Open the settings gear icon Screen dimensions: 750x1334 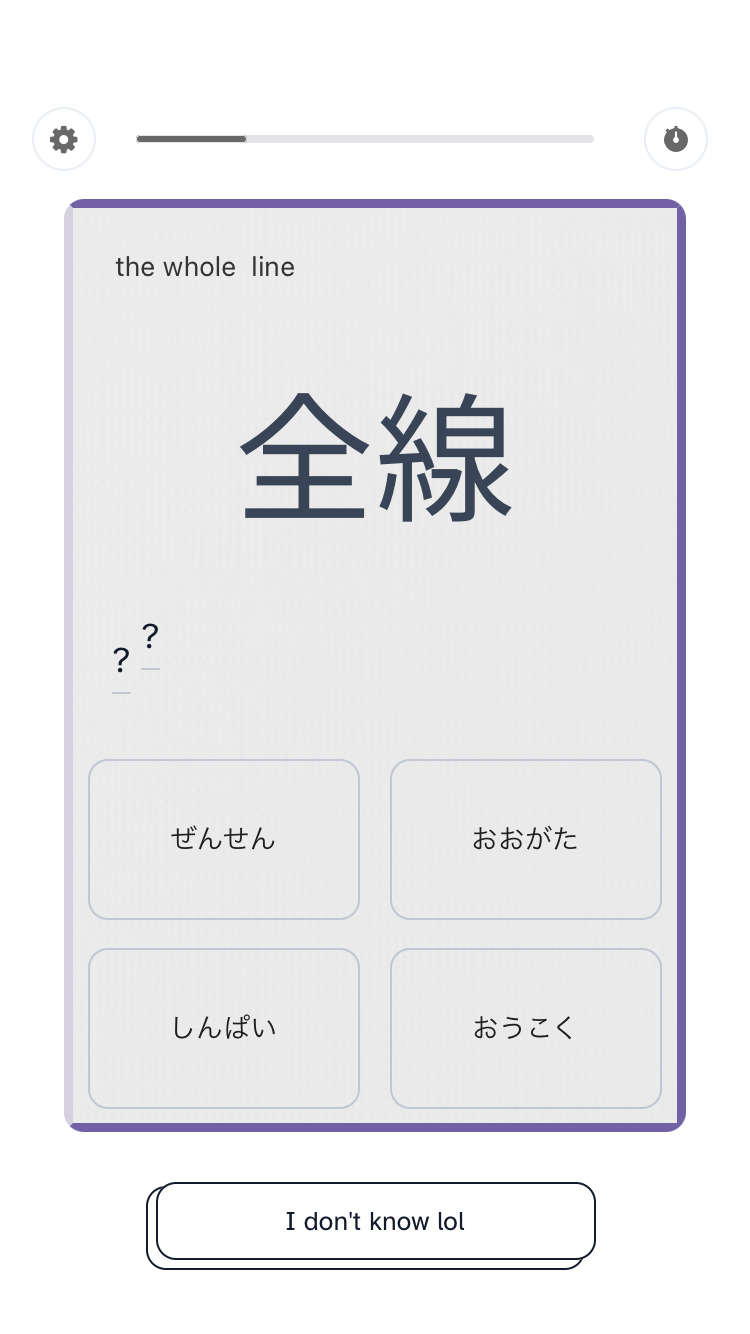(64, 139)
